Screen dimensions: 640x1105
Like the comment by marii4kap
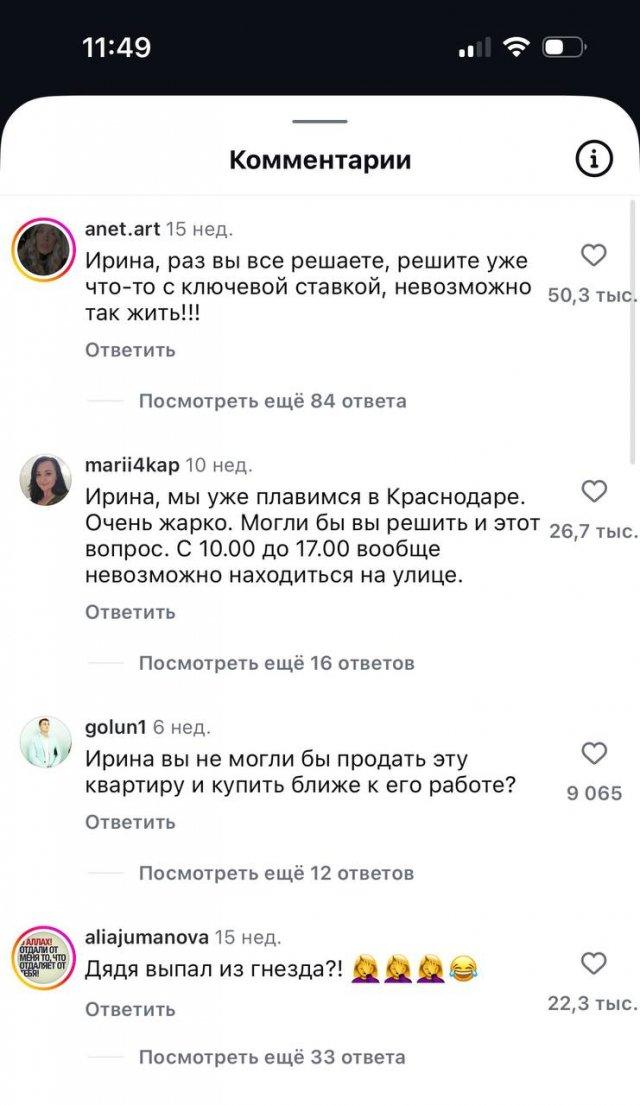point(594,491)
